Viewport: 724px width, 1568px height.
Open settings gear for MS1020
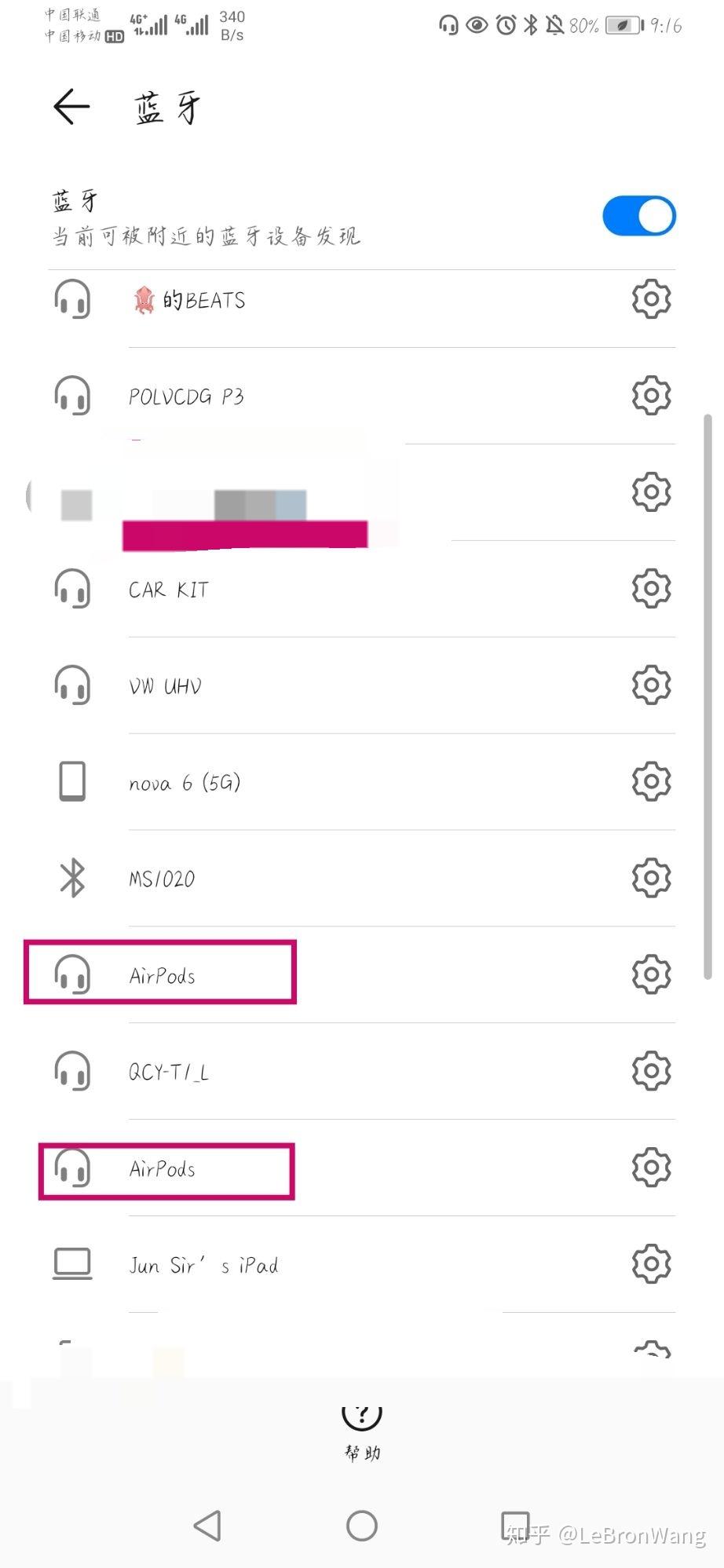point(651,879)
